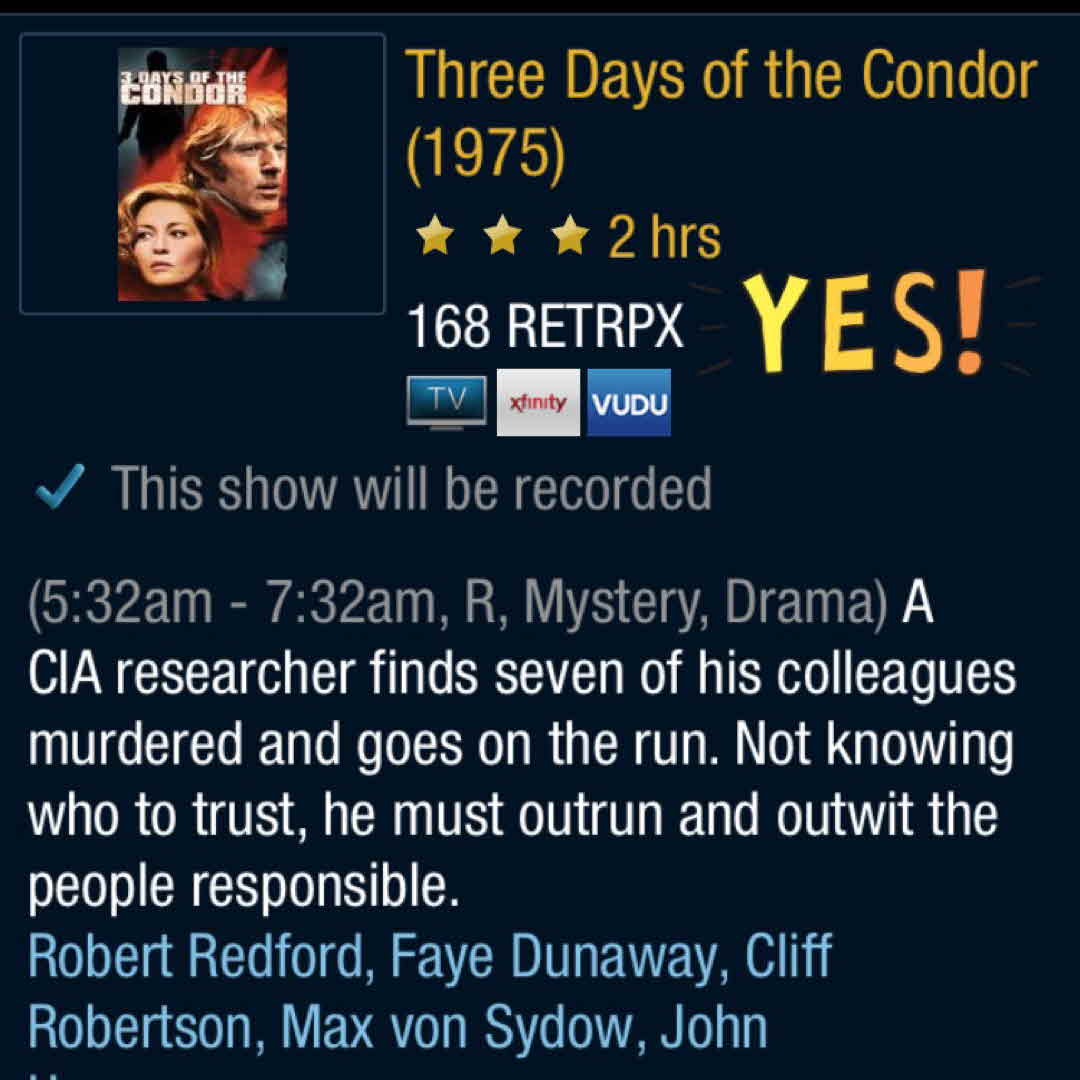Open Faye Dunaway's cast link
Viewport: 1080px width, 1080px height.
553,957
